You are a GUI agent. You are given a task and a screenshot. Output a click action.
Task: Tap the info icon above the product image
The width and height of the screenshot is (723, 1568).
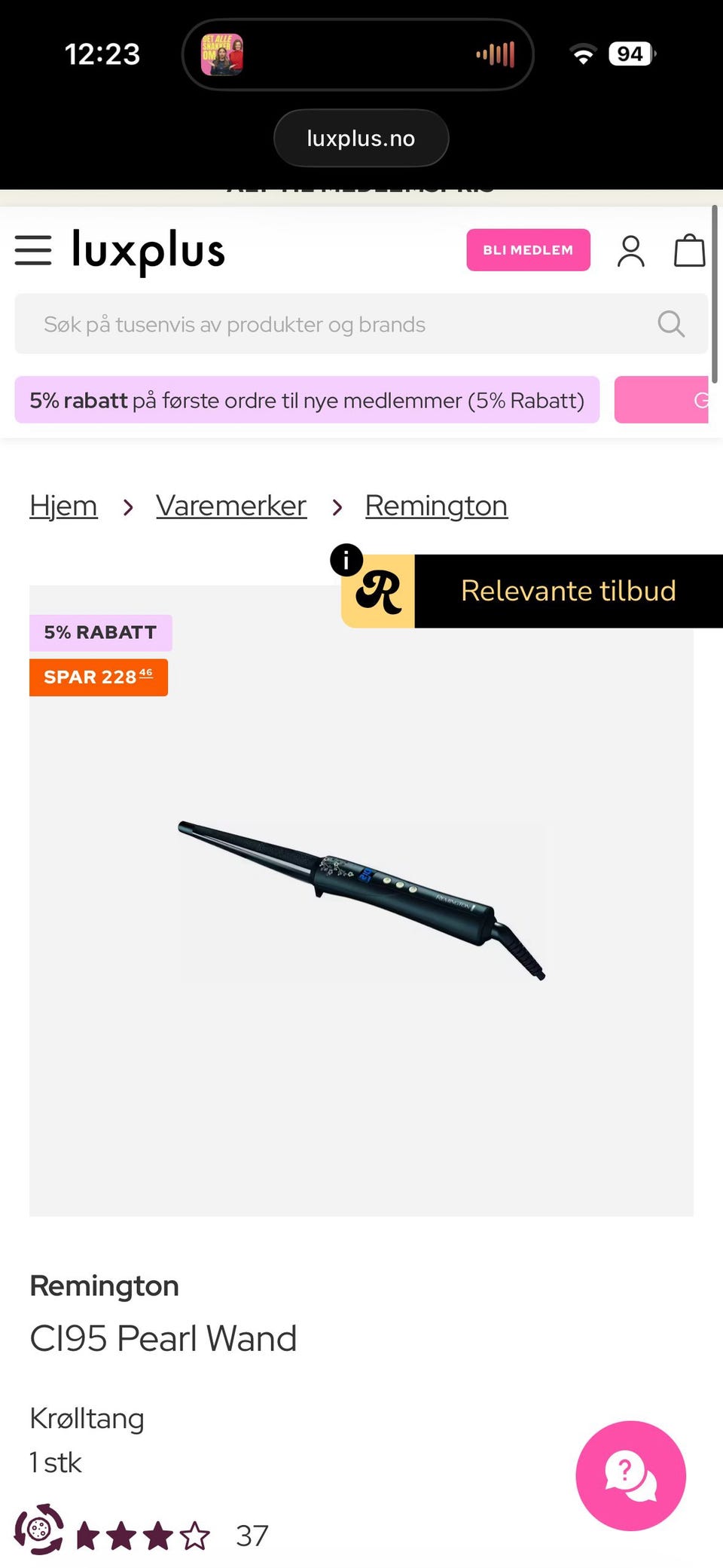coord(345,559)
